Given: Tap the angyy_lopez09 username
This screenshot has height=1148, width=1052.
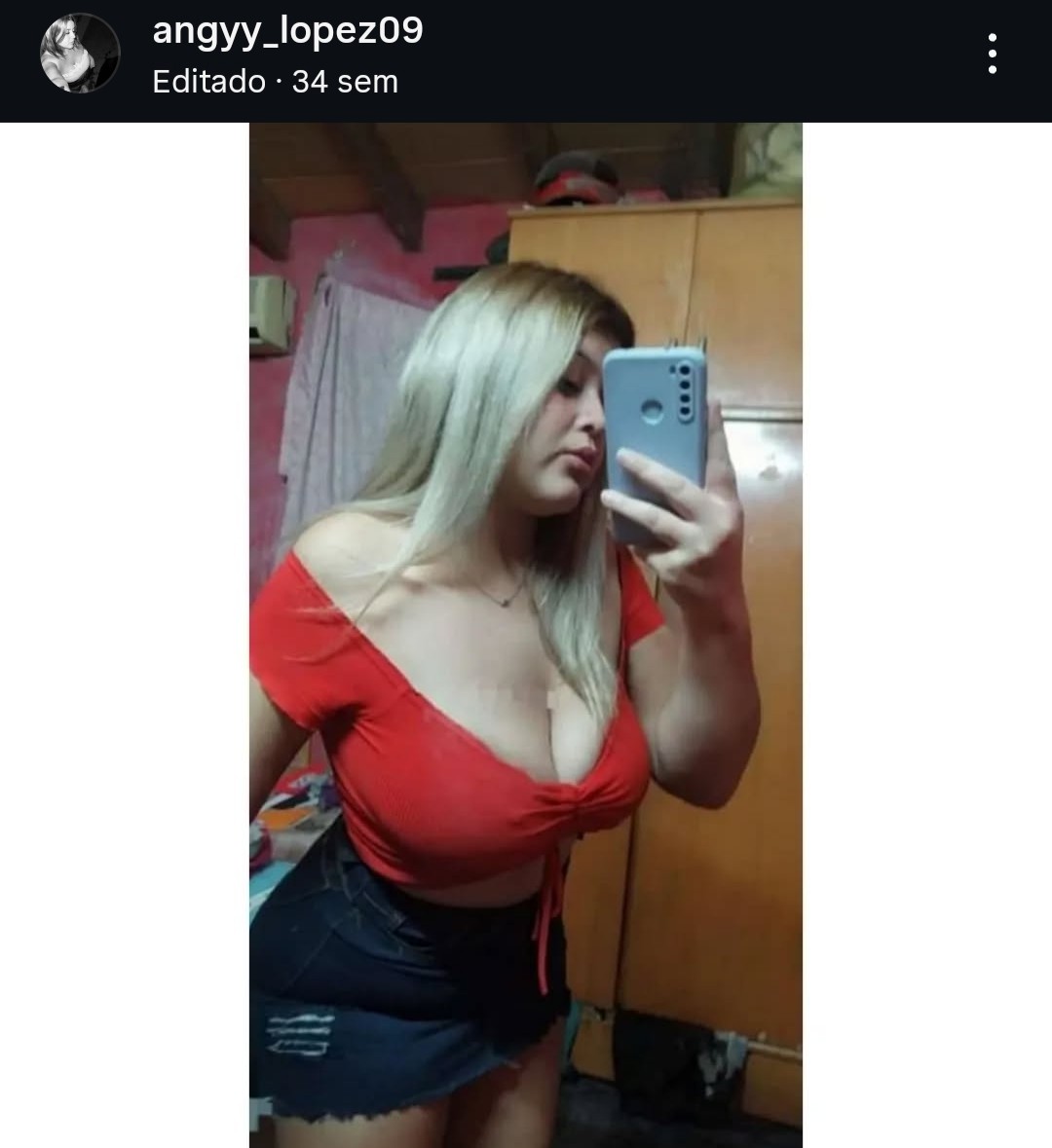Looking at the screenshot, I should pyautogui.click(x=287, y=31).
